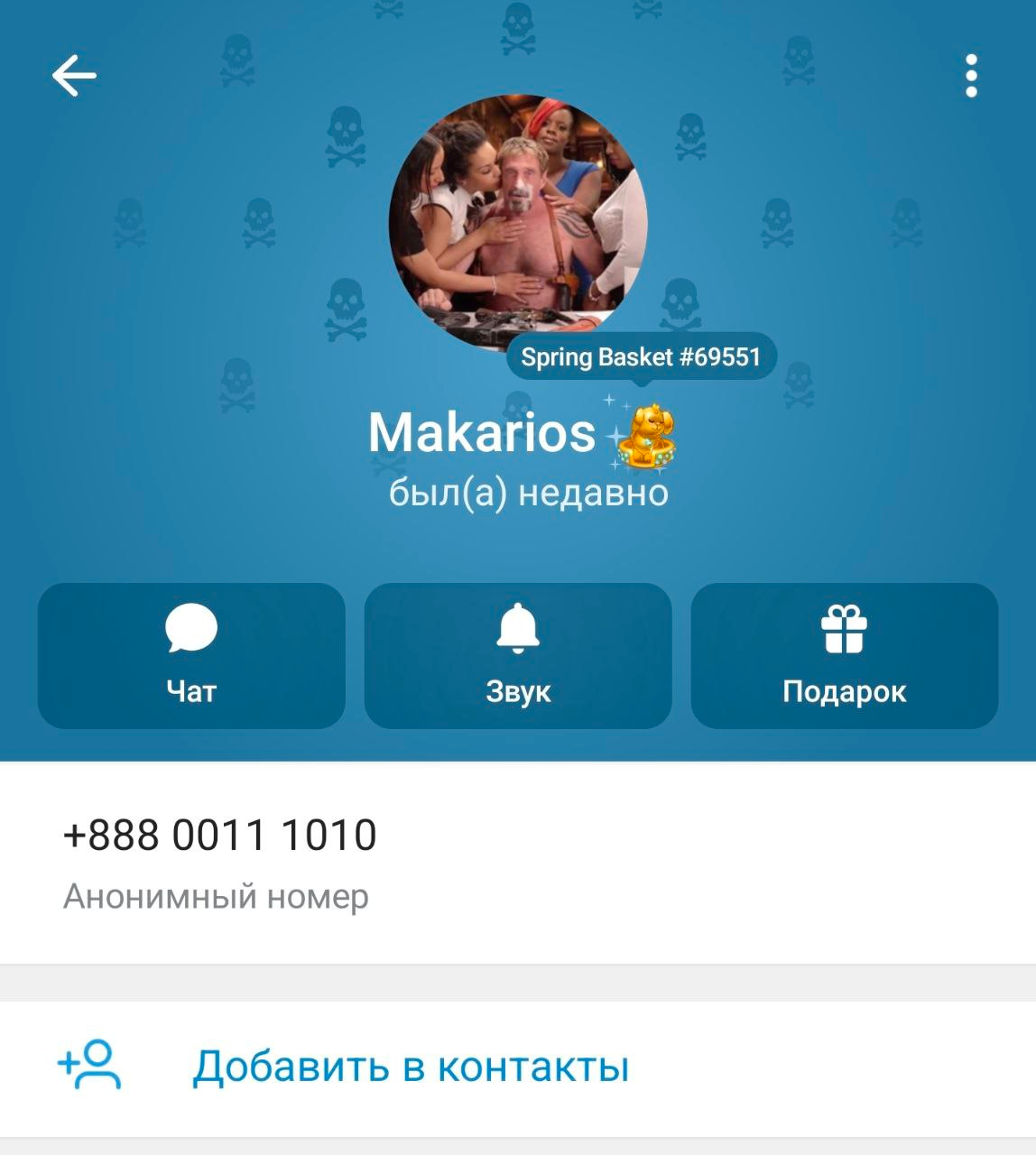Open the three-dot overflow menu
The width and height of the screenshot is (1036, 1155).
click(971, 76)
